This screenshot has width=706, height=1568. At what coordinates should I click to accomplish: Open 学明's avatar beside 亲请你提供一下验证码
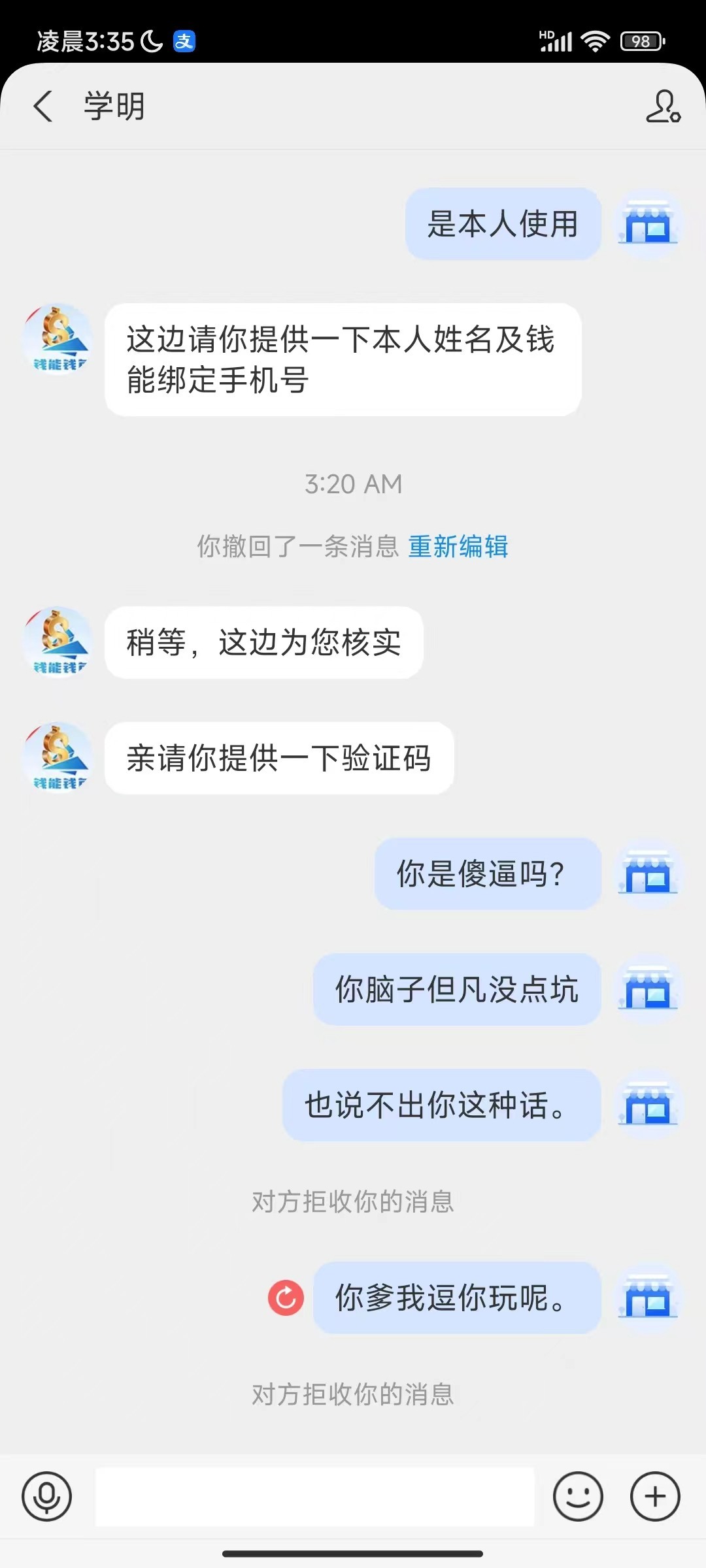click(59, 758)
